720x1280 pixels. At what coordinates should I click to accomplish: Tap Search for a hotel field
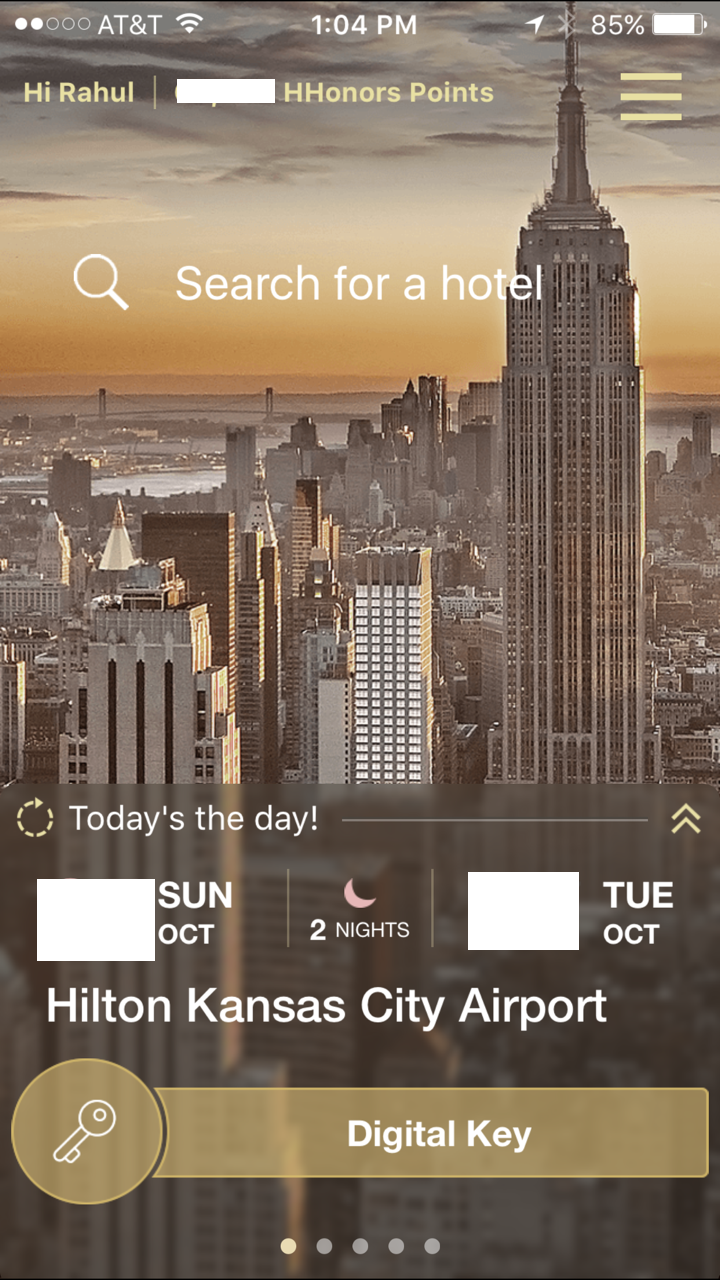click(358, 284)
